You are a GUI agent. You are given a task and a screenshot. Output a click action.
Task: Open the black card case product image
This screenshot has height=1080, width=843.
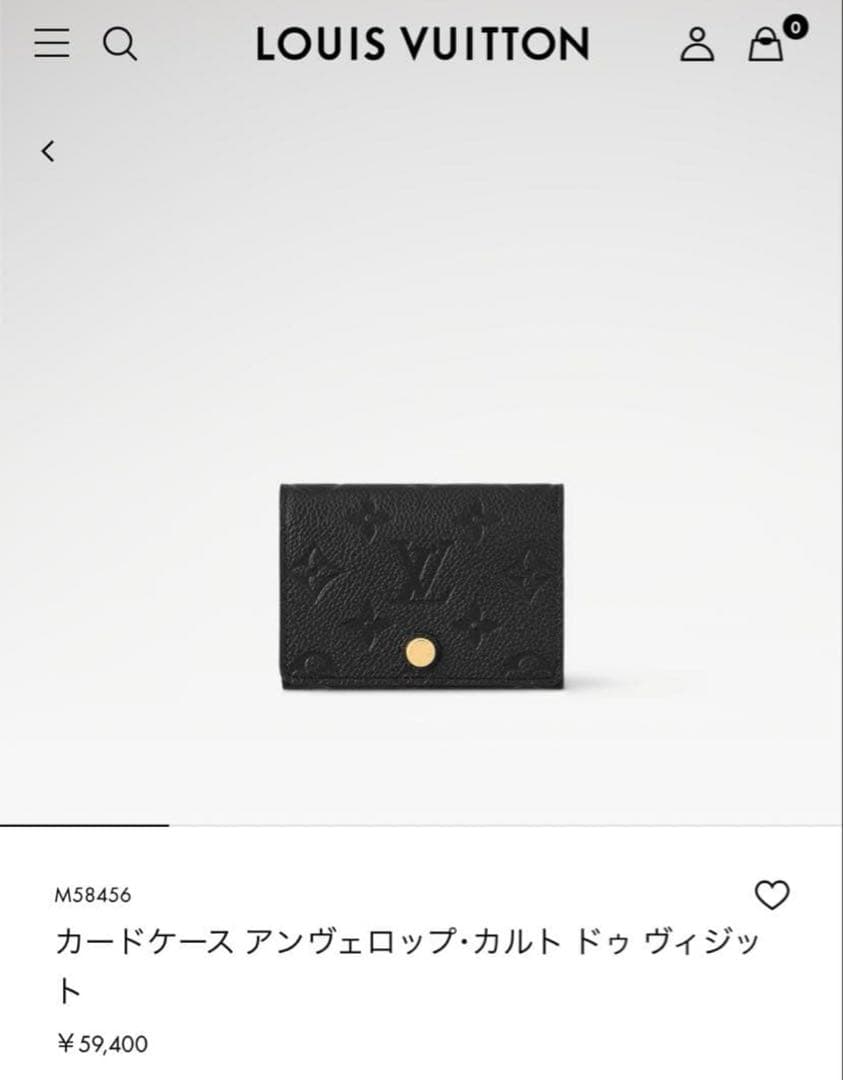421,588
